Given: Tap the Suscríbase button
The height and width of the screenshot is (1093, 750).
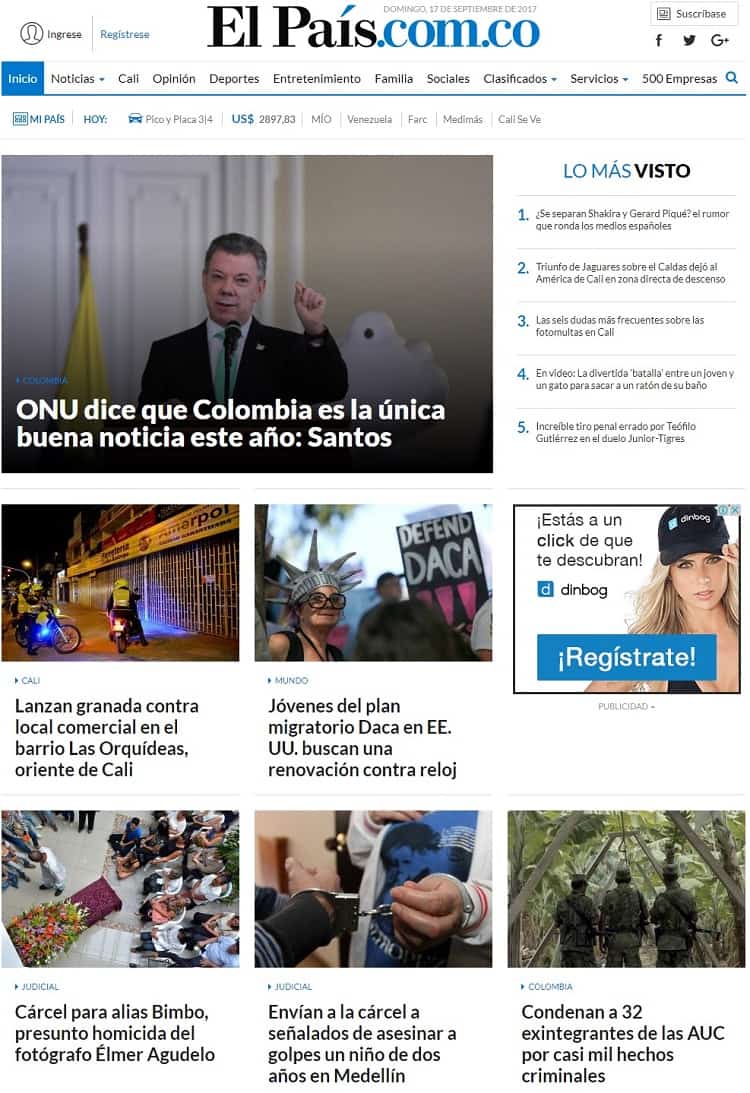Looking at the screenshot, I should coord(694,14).
